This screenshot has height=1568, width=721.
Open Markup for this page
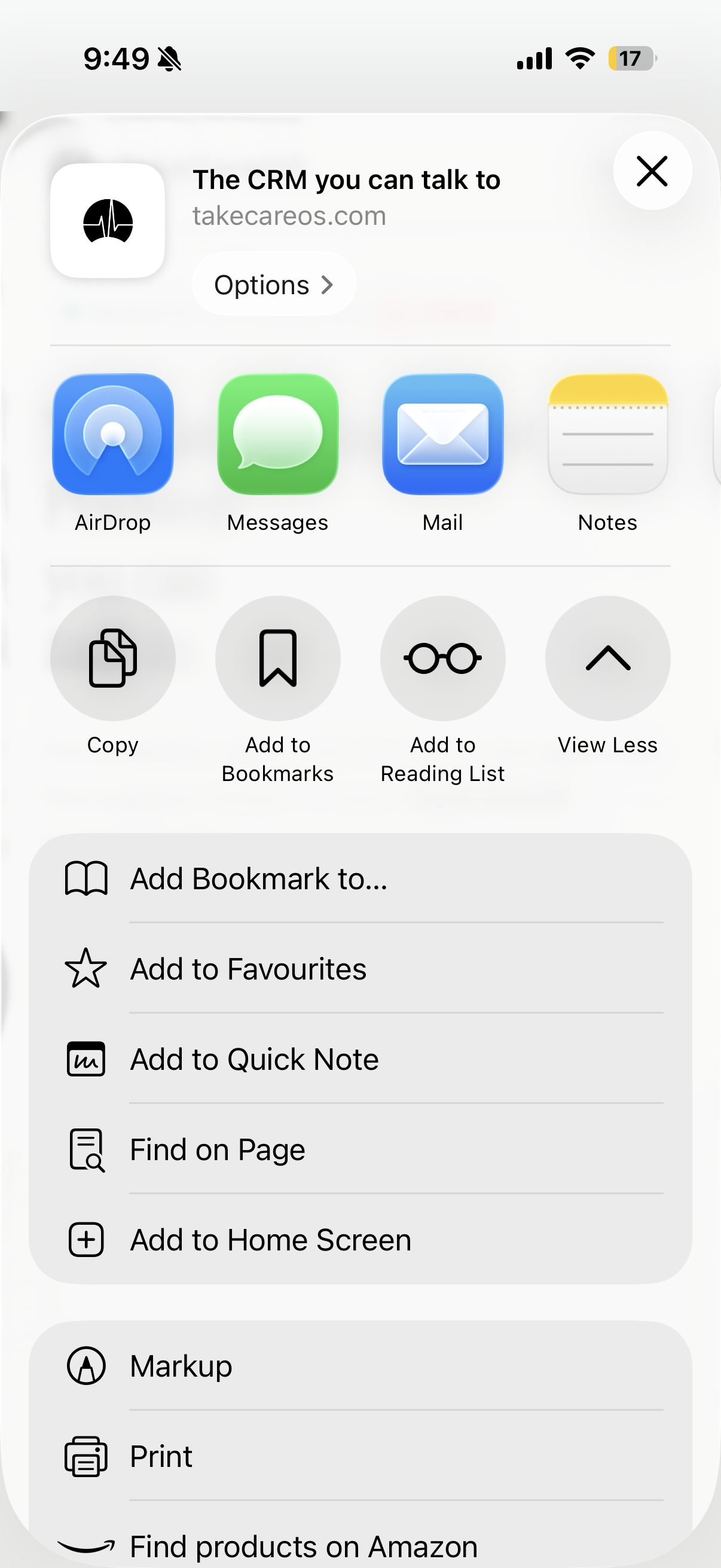[x=360, y=1366]
